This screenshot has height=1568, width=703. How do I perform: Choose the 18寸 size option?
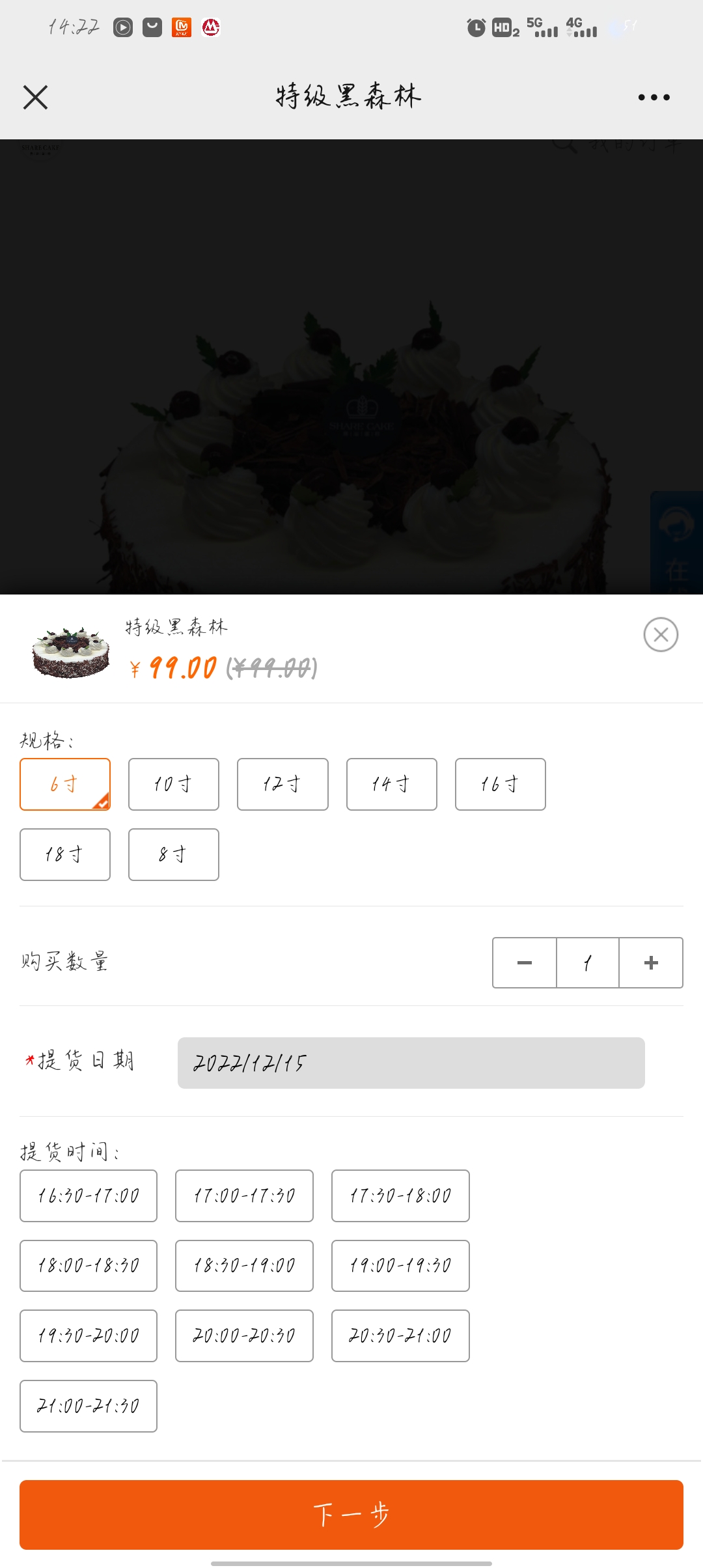pyautogui.click(x=65, y=854)
